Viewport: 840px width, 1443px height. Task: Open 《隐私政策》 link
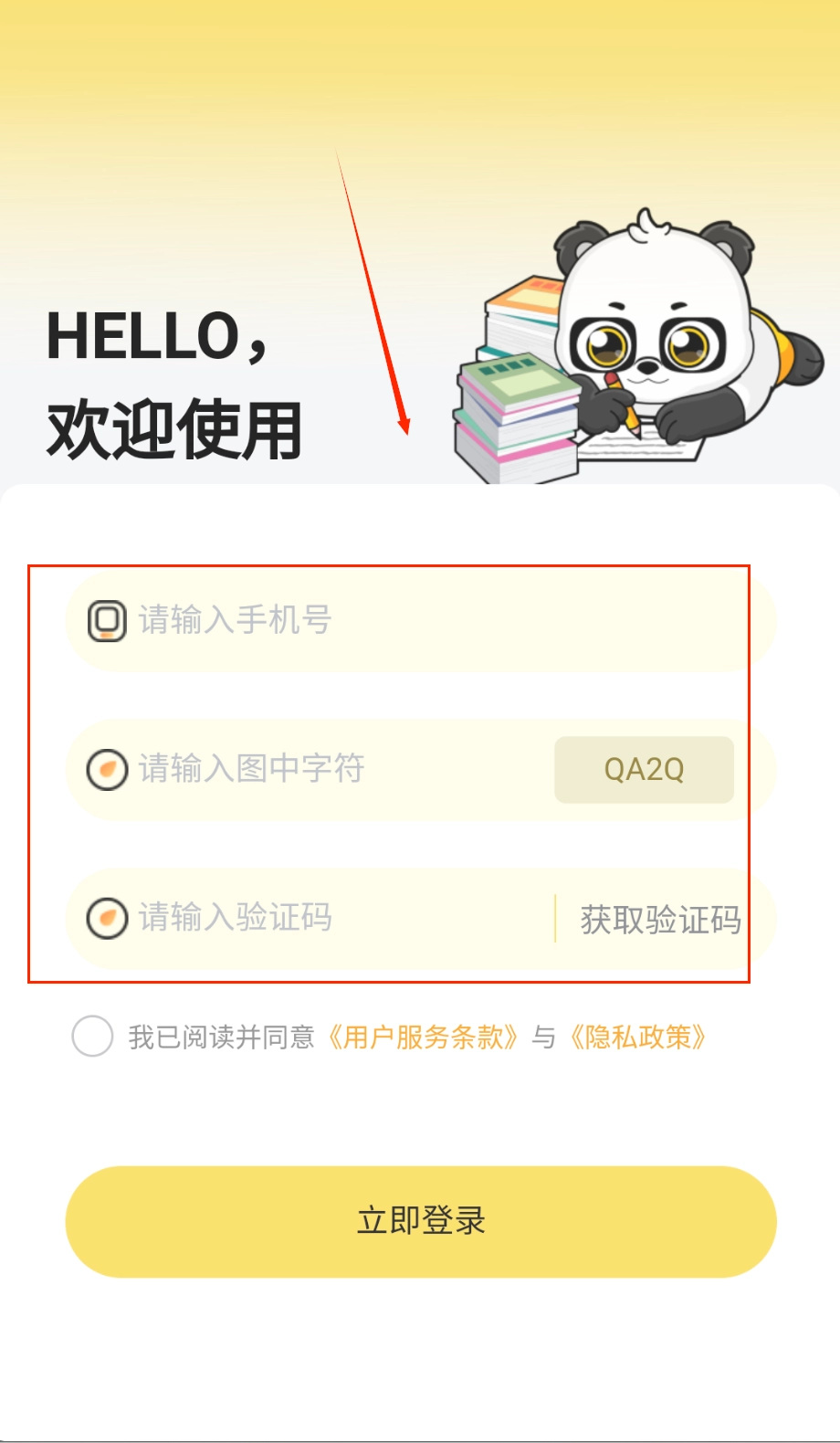(637, 1037)
